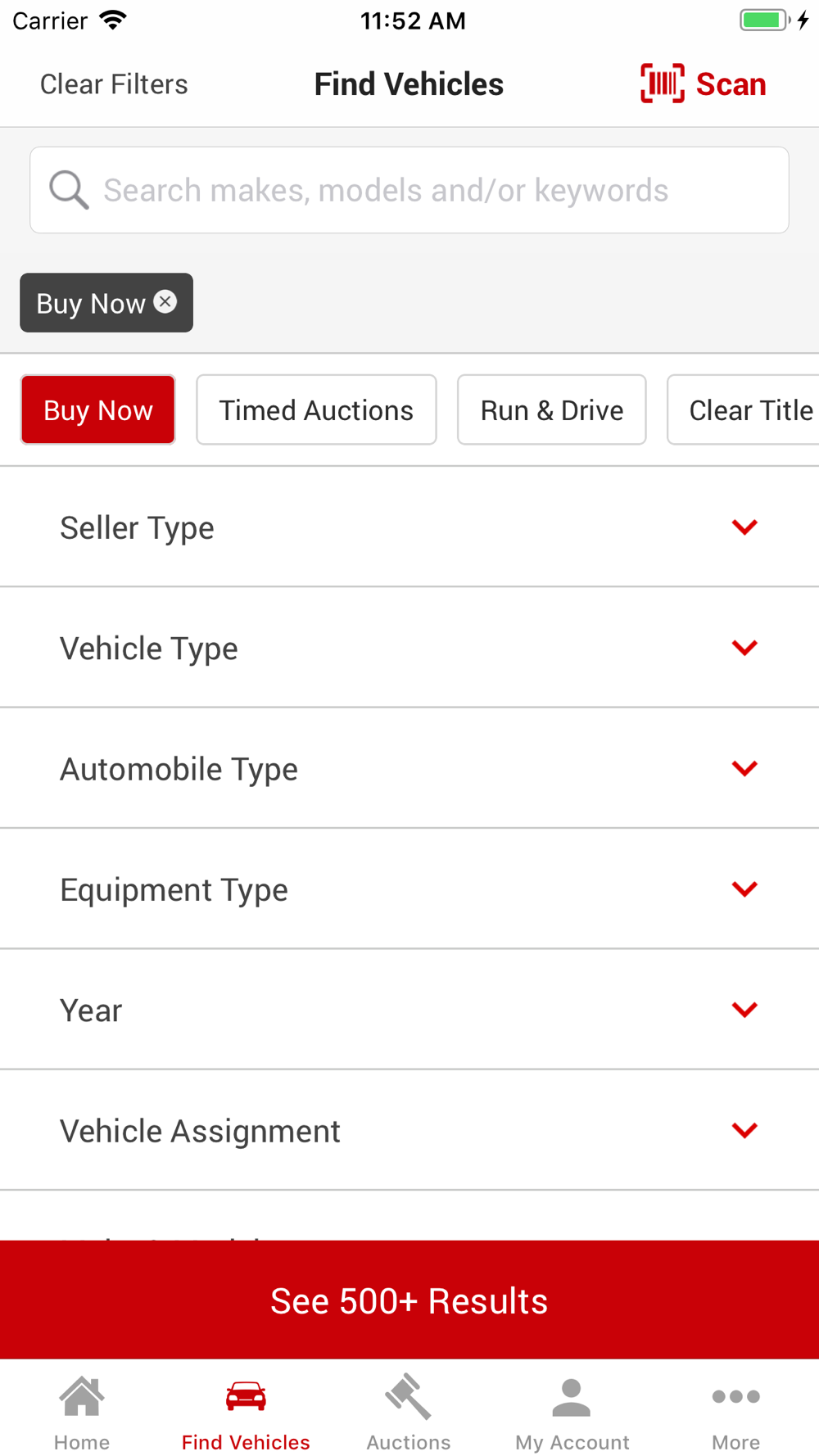Tap Clear Filters in the header

point(114,84)
